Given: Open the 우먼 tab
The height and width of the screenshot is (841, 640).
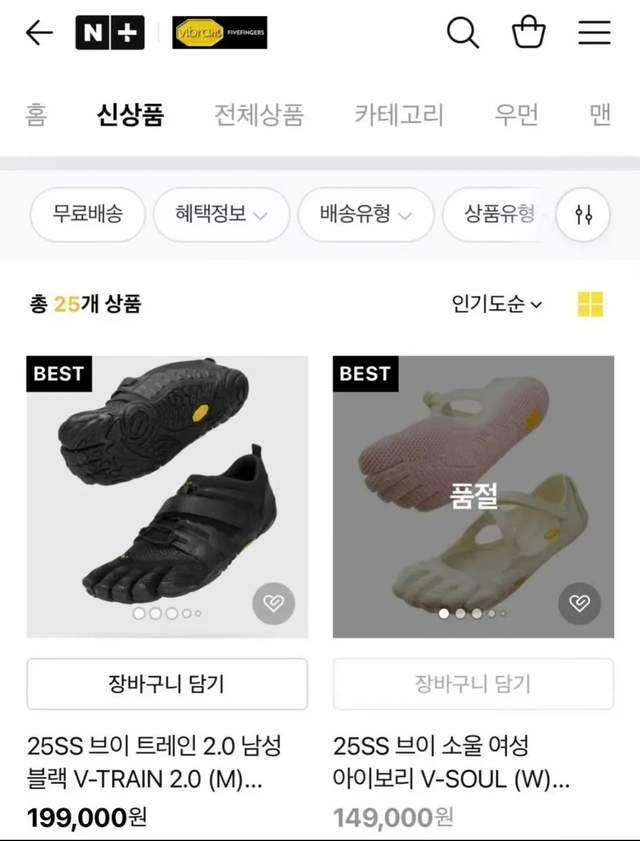Looking at the screenshot, I should click(516, 115).
